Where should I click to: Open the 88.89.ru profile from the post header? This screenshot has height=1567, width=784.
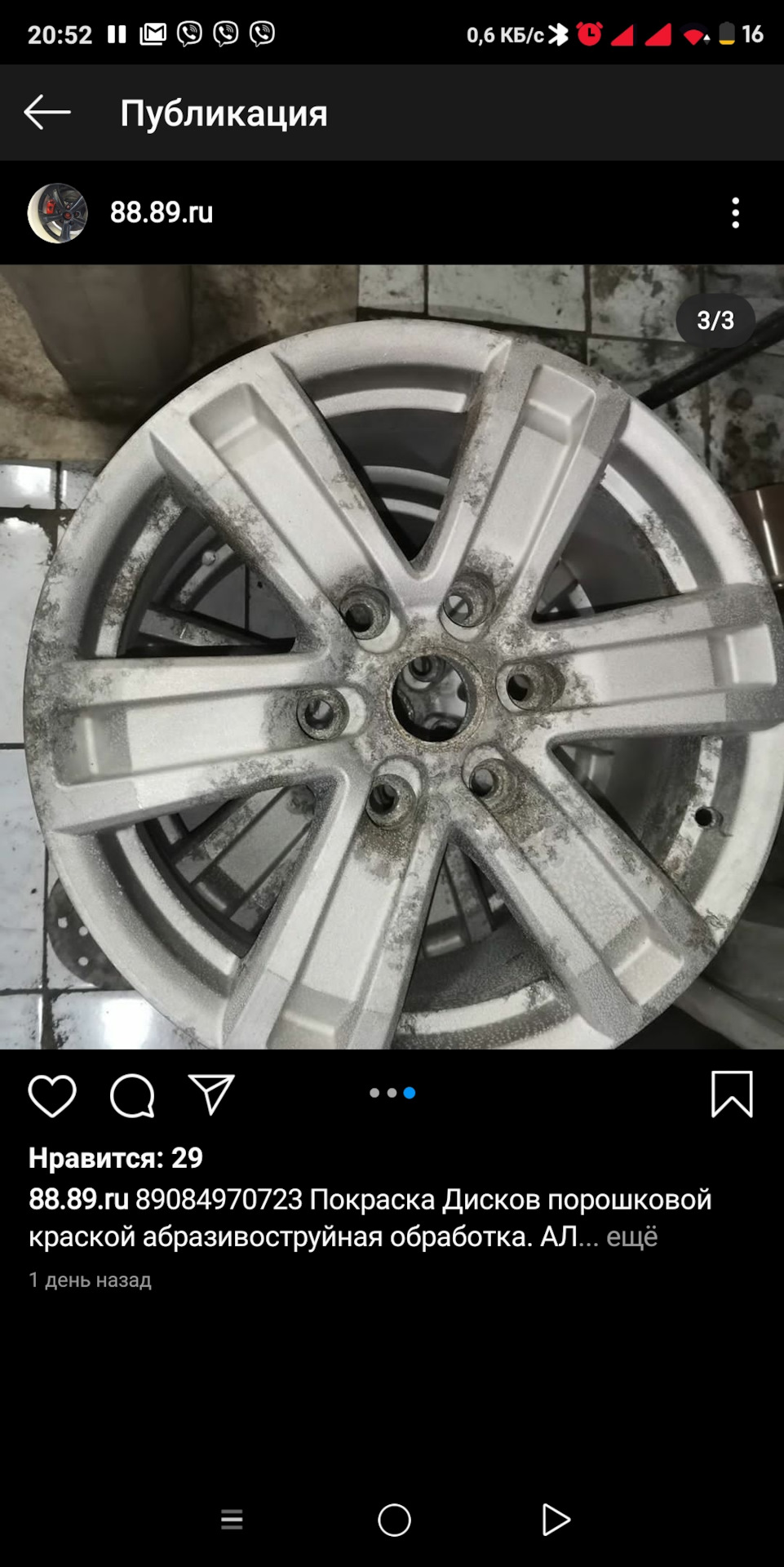[x=162, y=212]
